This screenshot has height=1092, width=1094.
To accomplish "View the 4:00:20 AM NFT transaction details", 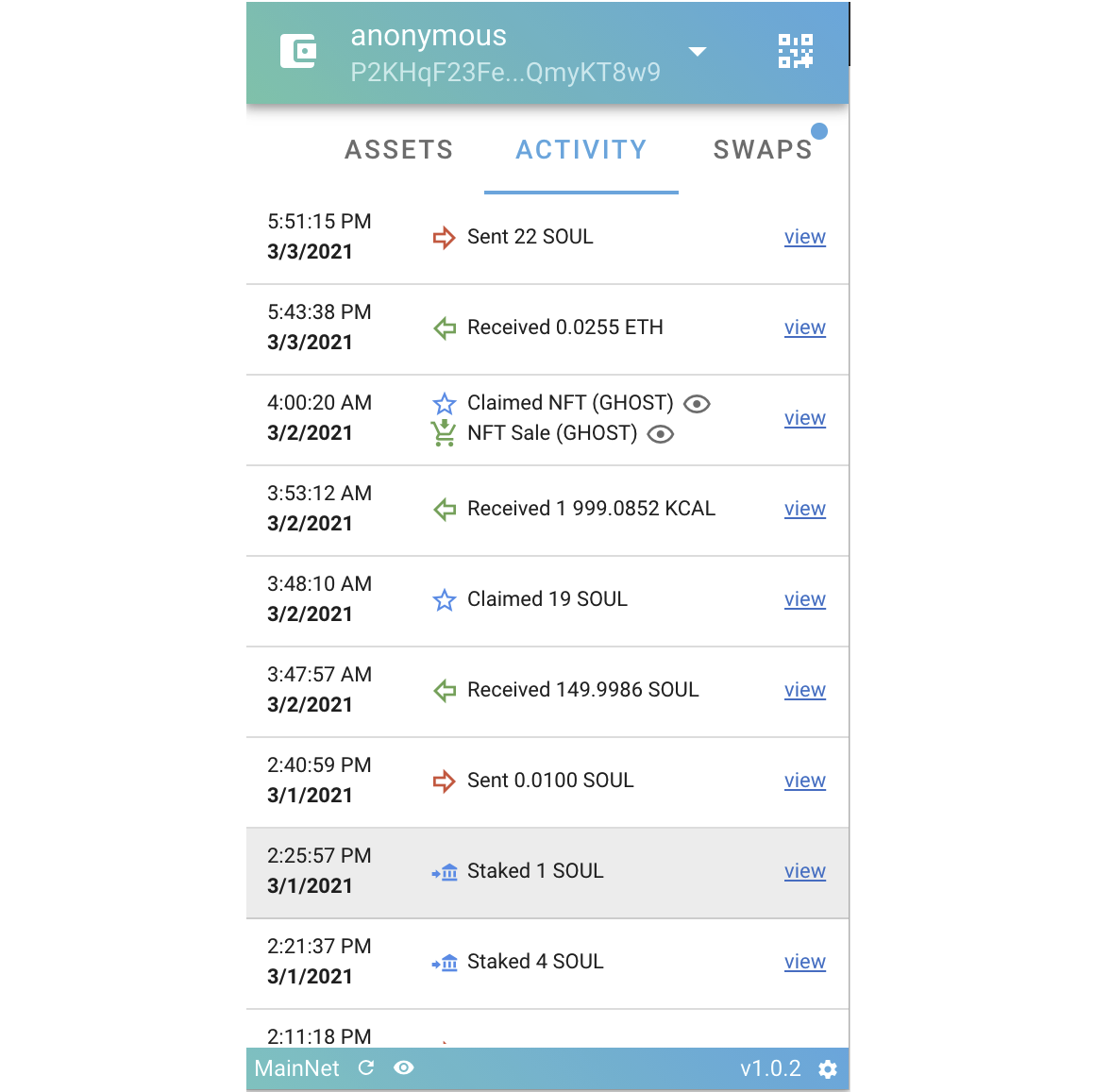I will click(x=804, y=418).
